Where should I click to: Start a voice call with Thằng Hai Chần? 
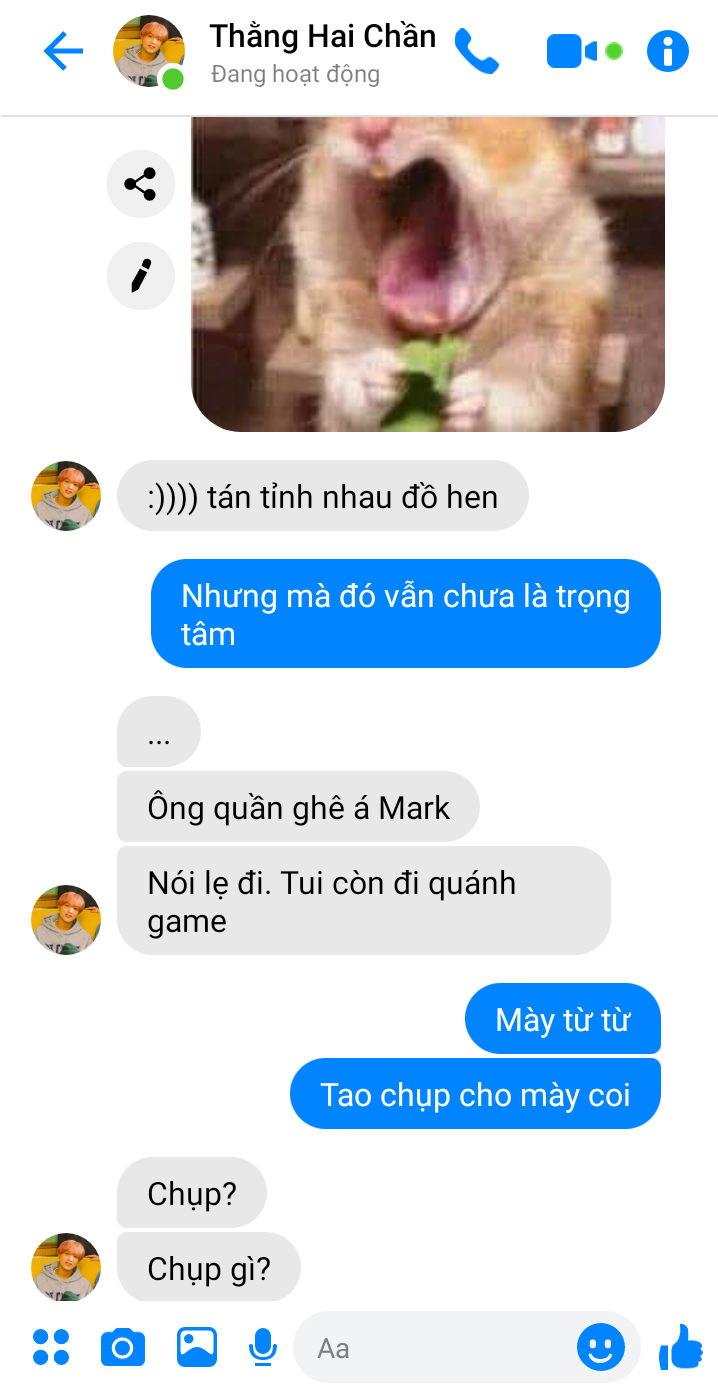[476, 51]
